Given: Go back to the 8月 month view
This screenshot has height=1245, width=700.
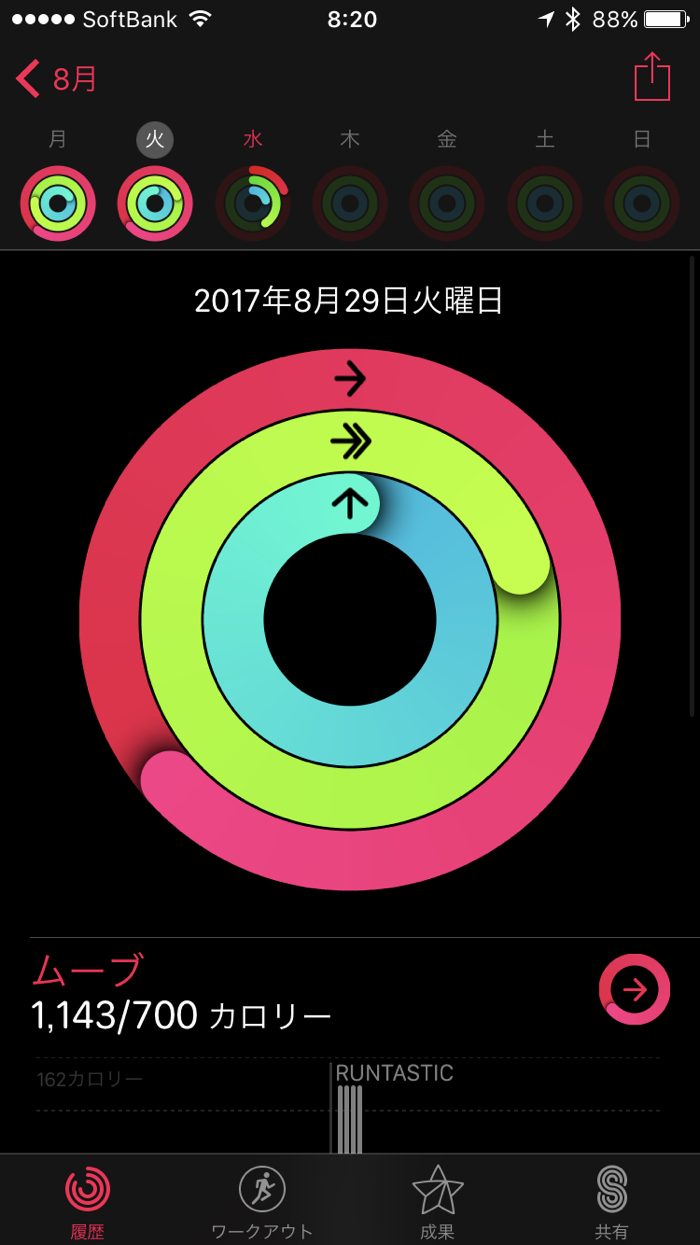Looking at the screenshot, I should (57, 79).
